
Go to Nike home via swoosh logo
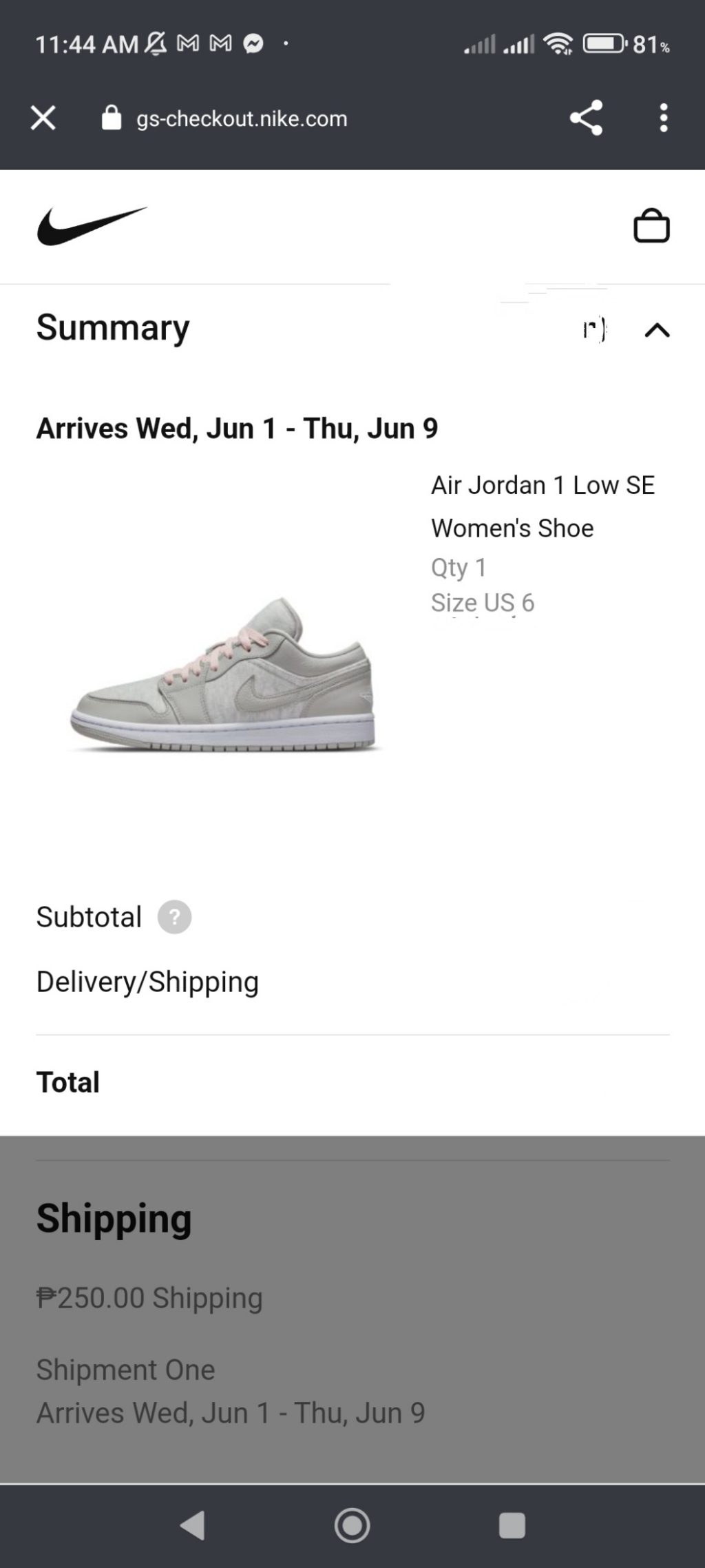pos(92,225)
